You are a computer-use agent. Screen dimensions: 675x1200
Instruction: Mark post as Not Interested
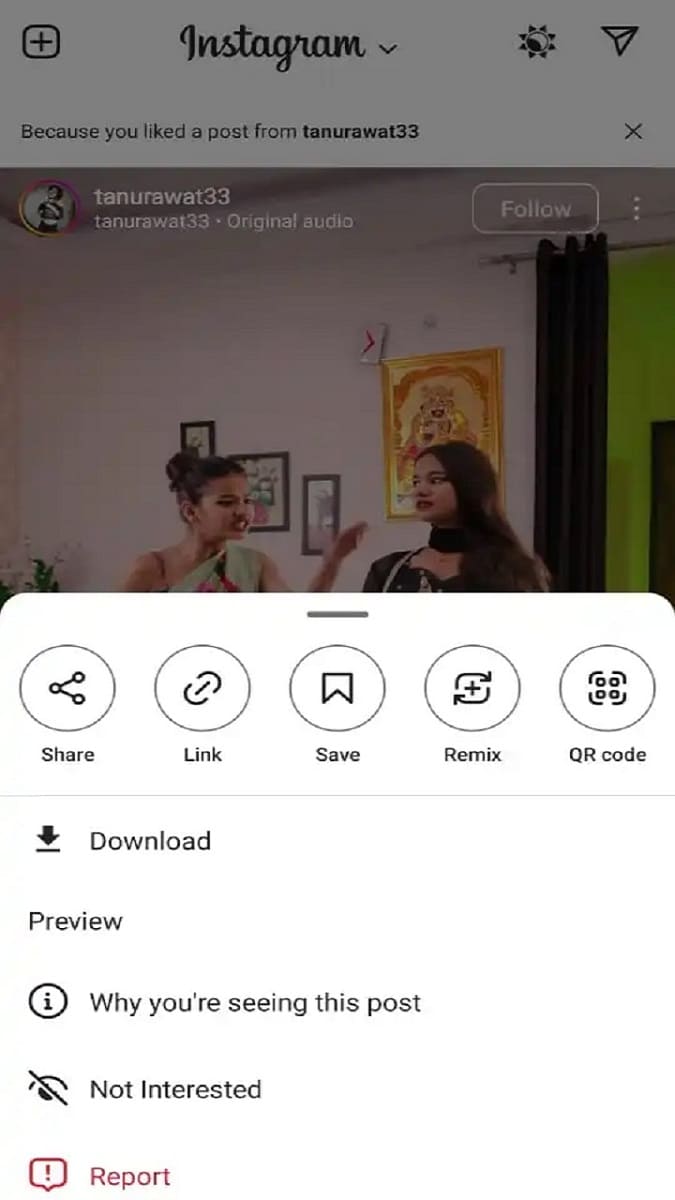pyautogui.click(x=337, y=1089)
